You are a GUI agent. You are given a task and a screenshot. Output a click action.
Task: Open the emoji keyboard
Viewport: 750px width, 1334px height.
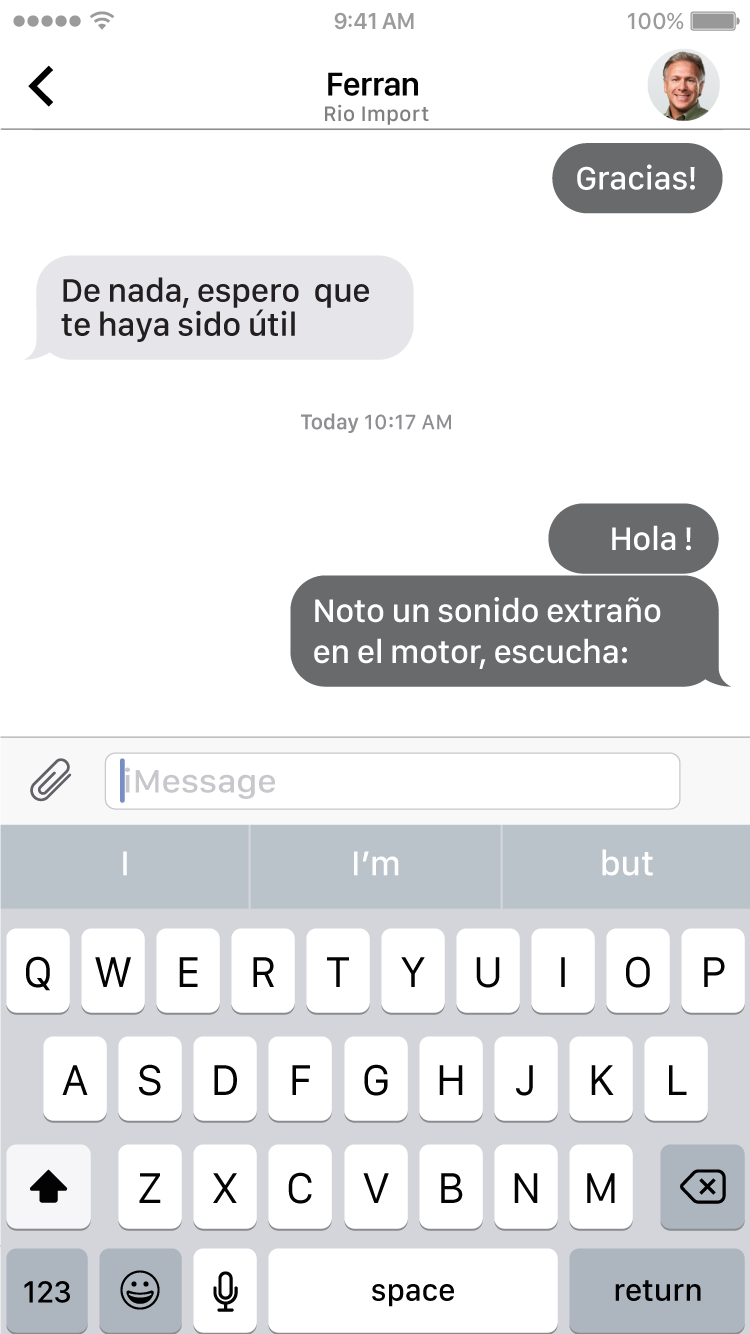tap(140, 1290)
